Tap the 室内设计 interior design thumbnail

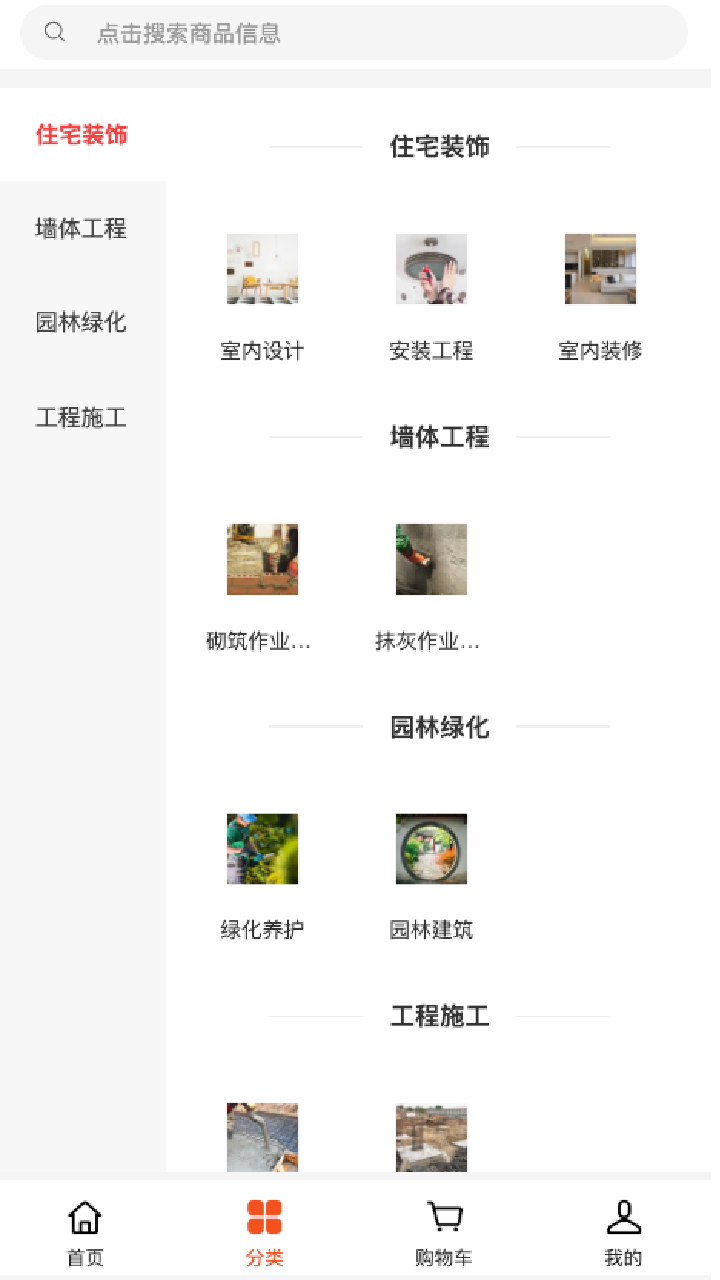point(262,268)
